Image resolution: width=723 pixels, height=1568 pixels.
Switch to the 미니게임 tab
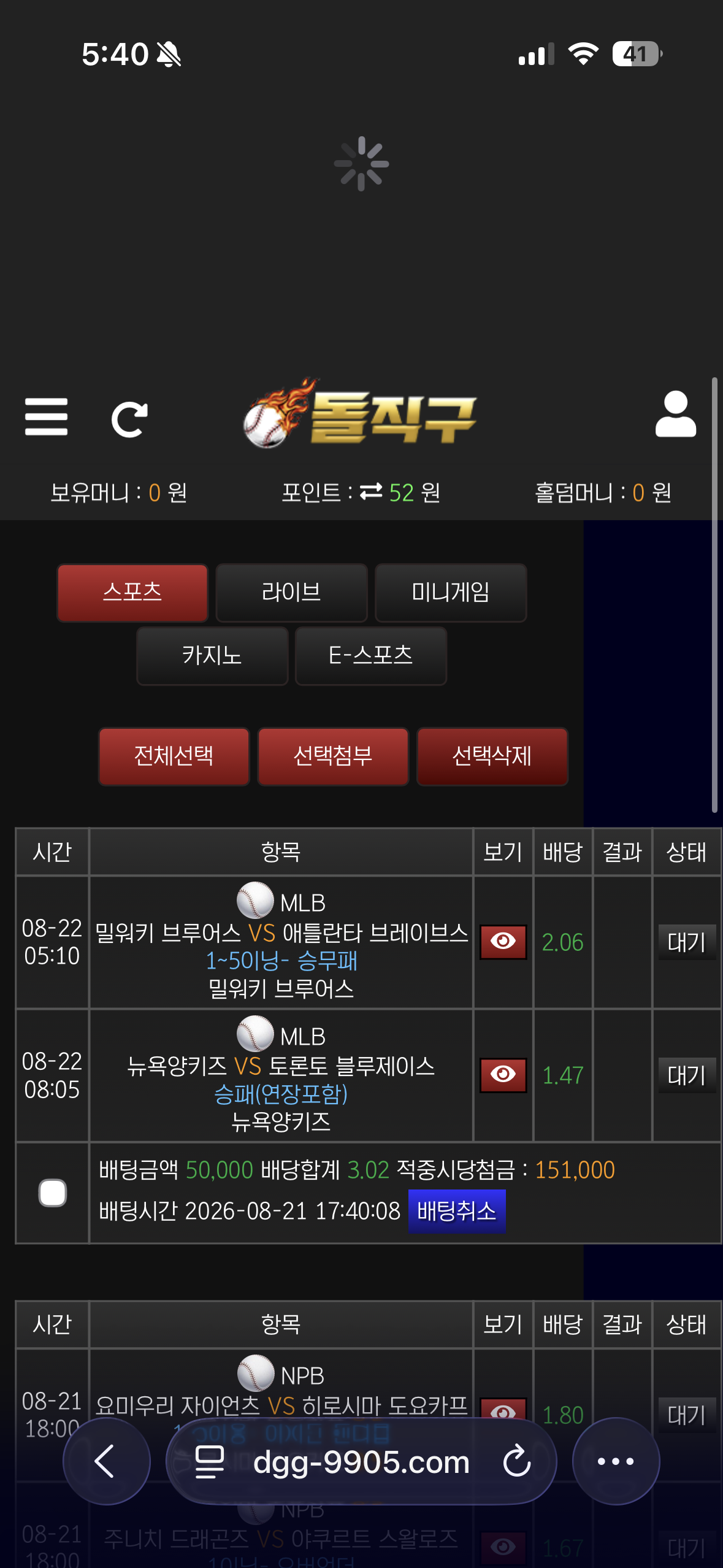tap(451, 593)
